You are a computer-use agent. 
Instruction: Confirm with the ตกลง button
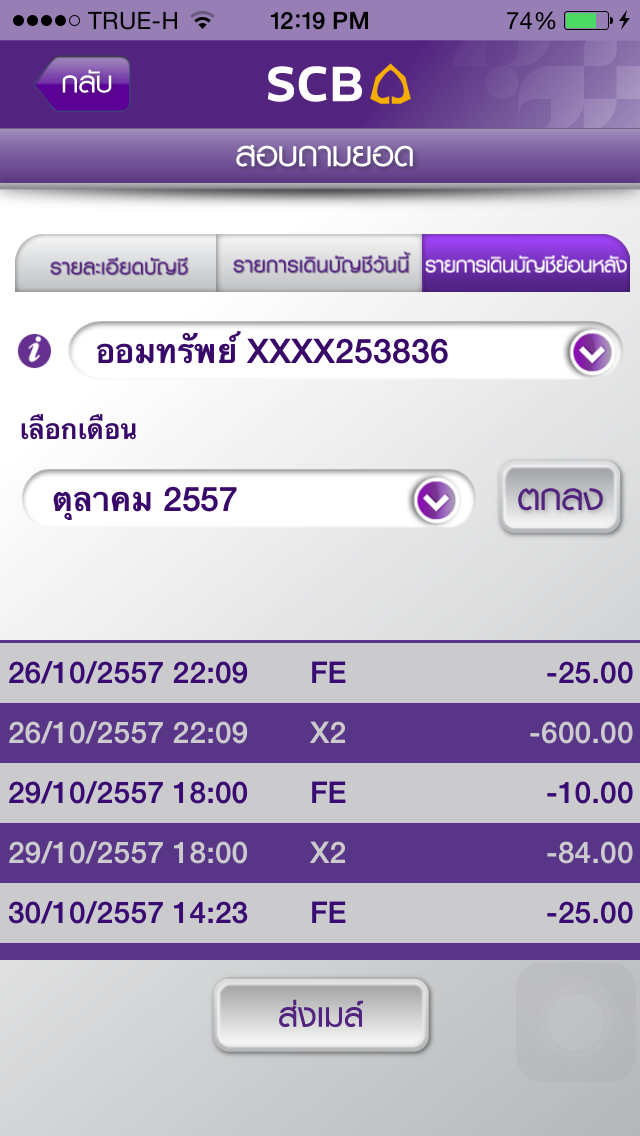[x=560, y=498]
